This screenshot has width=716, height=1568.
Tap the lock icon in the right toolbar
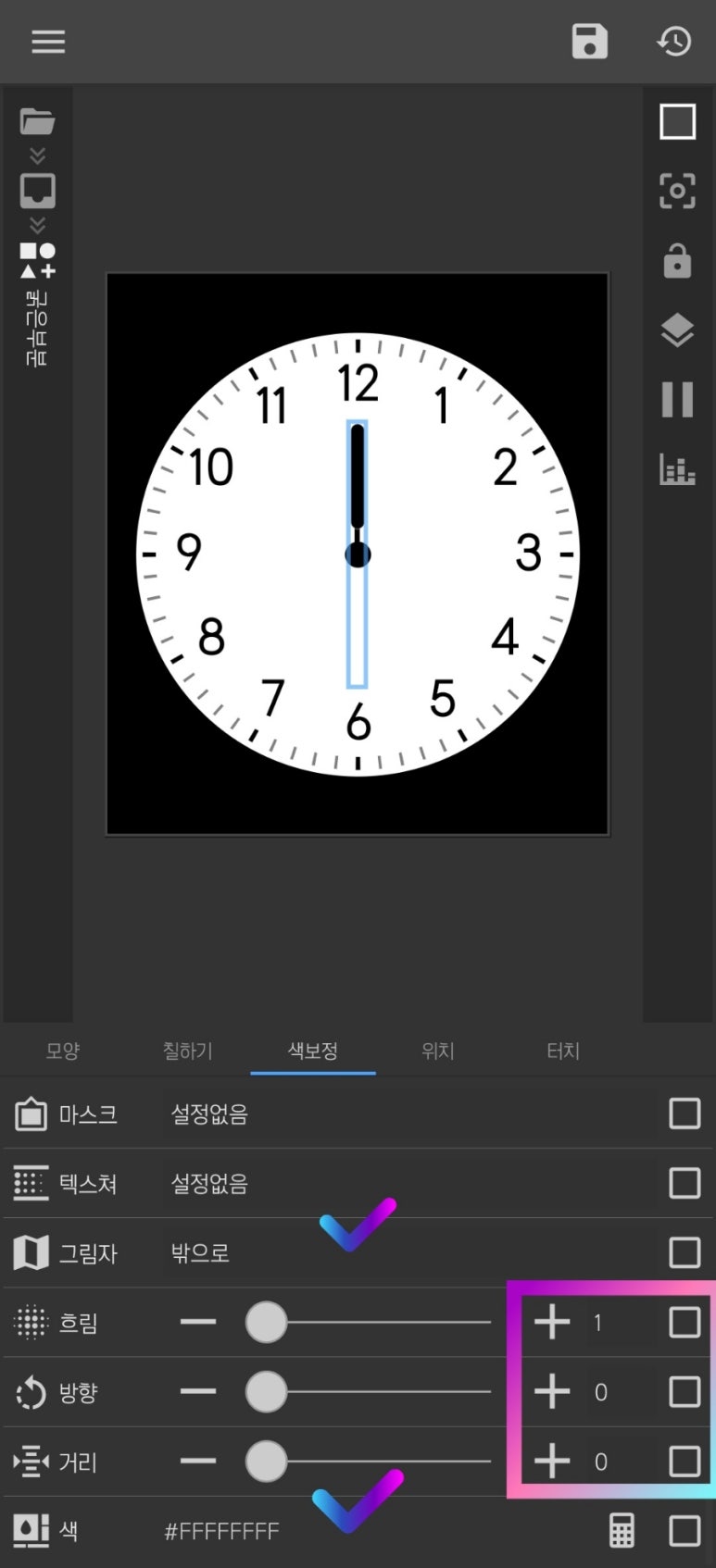pos(677,261)
